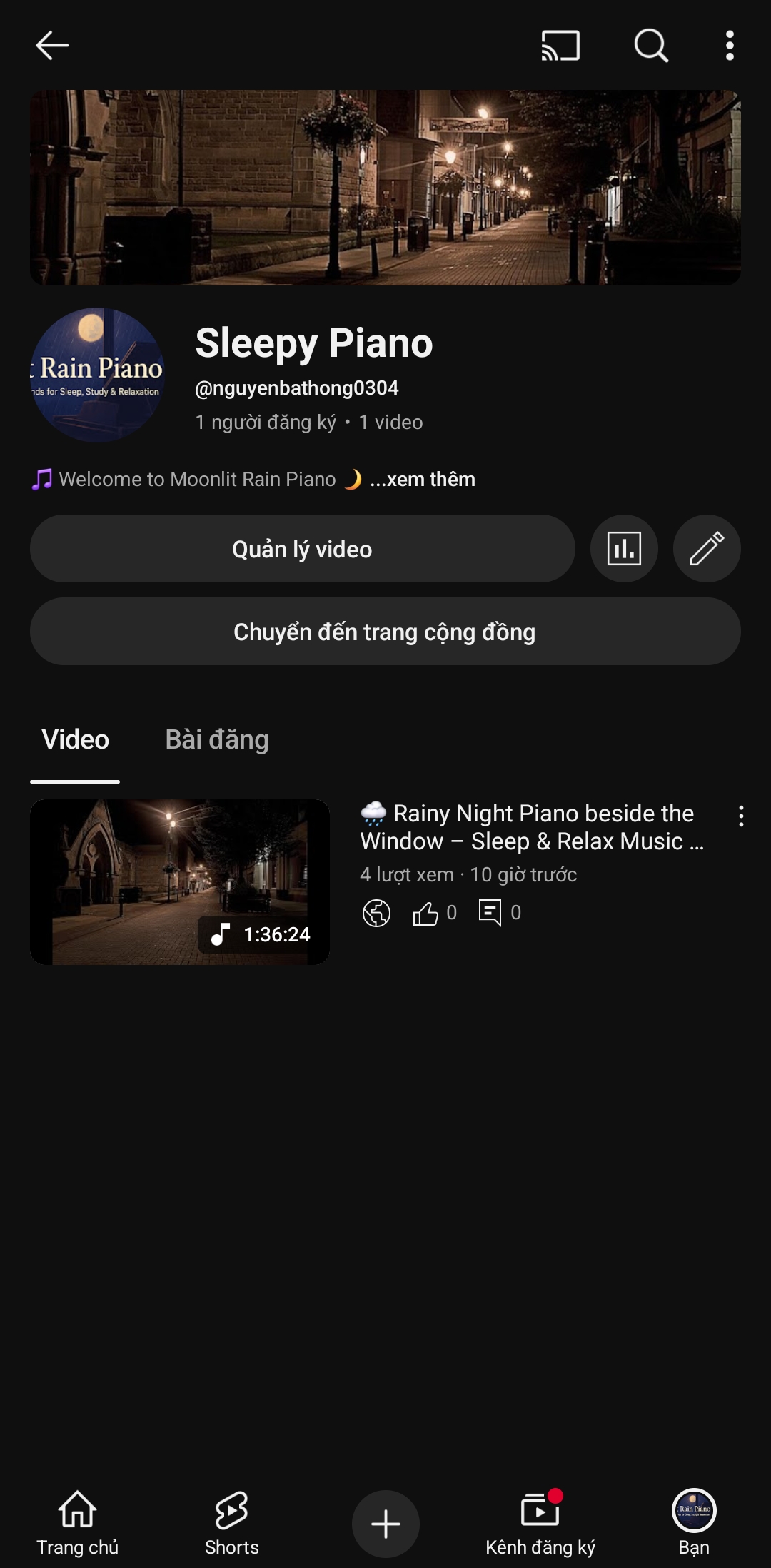Open search on the channel page
Viewport: 771px width, 1568px height.
pyautogui.click(x=651, y=46)
